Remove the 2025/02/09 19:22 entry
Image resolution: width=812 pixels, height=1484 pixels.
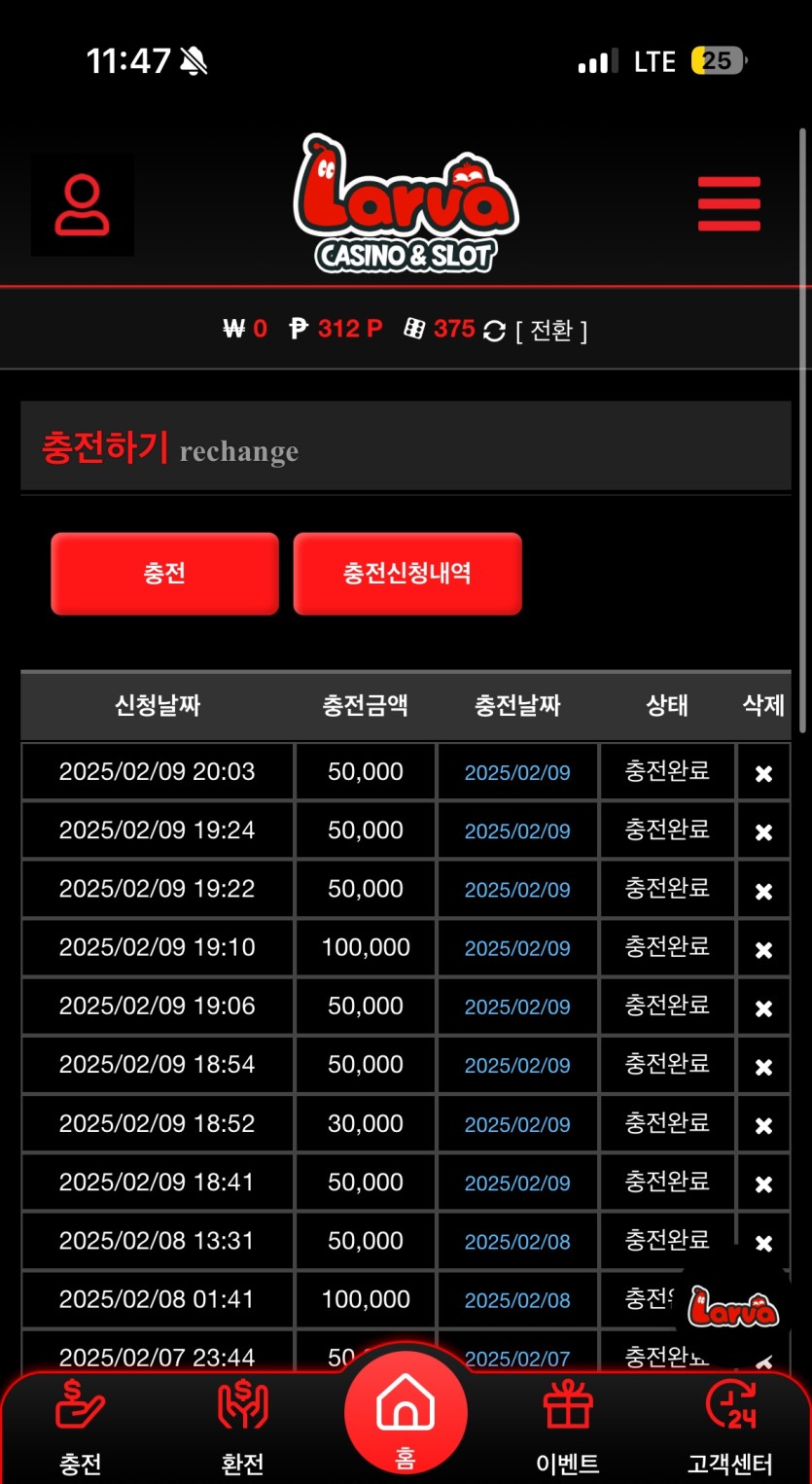(763, 891)
